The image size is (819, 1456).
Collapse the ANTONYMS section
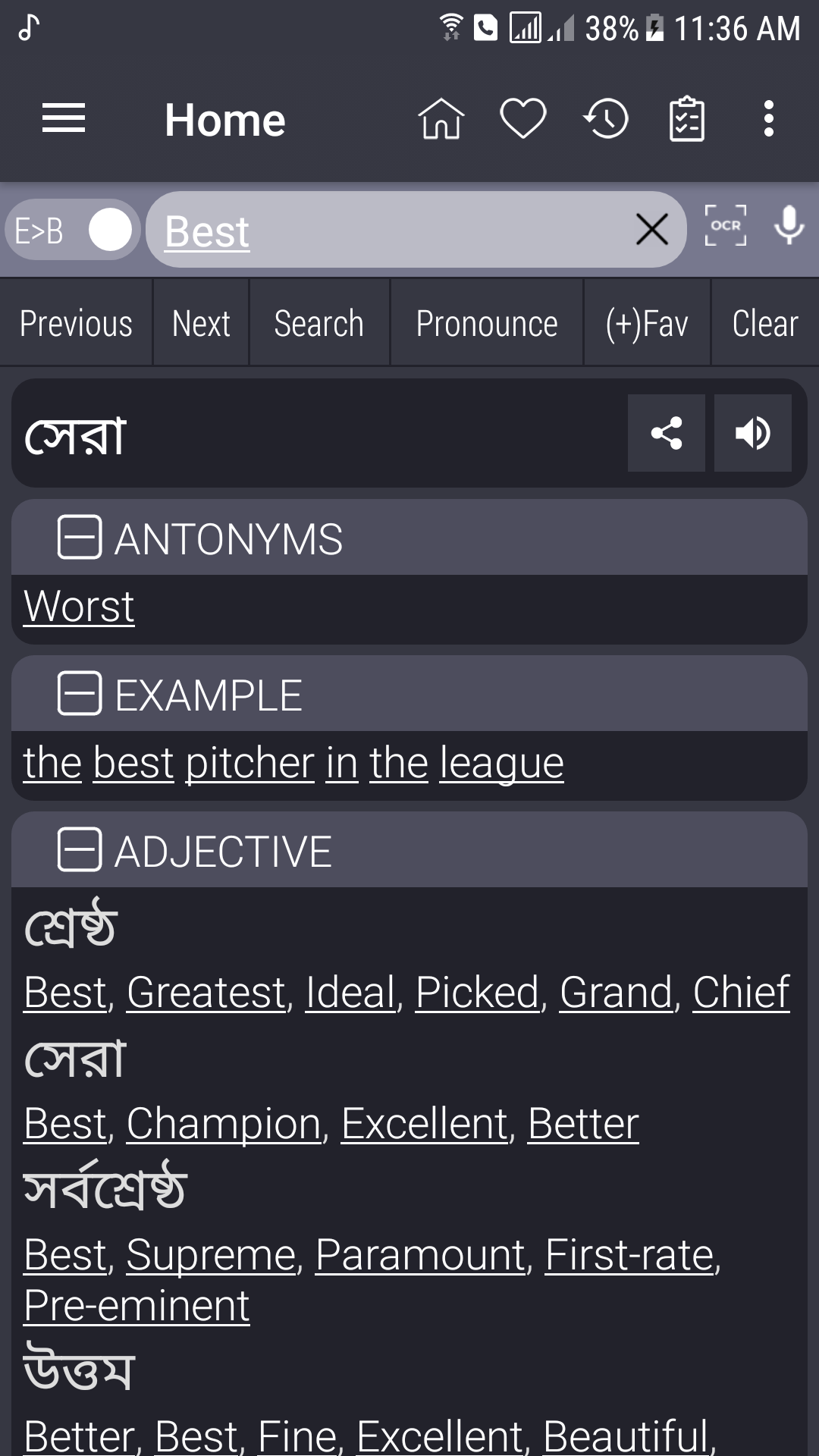(80, 538)
